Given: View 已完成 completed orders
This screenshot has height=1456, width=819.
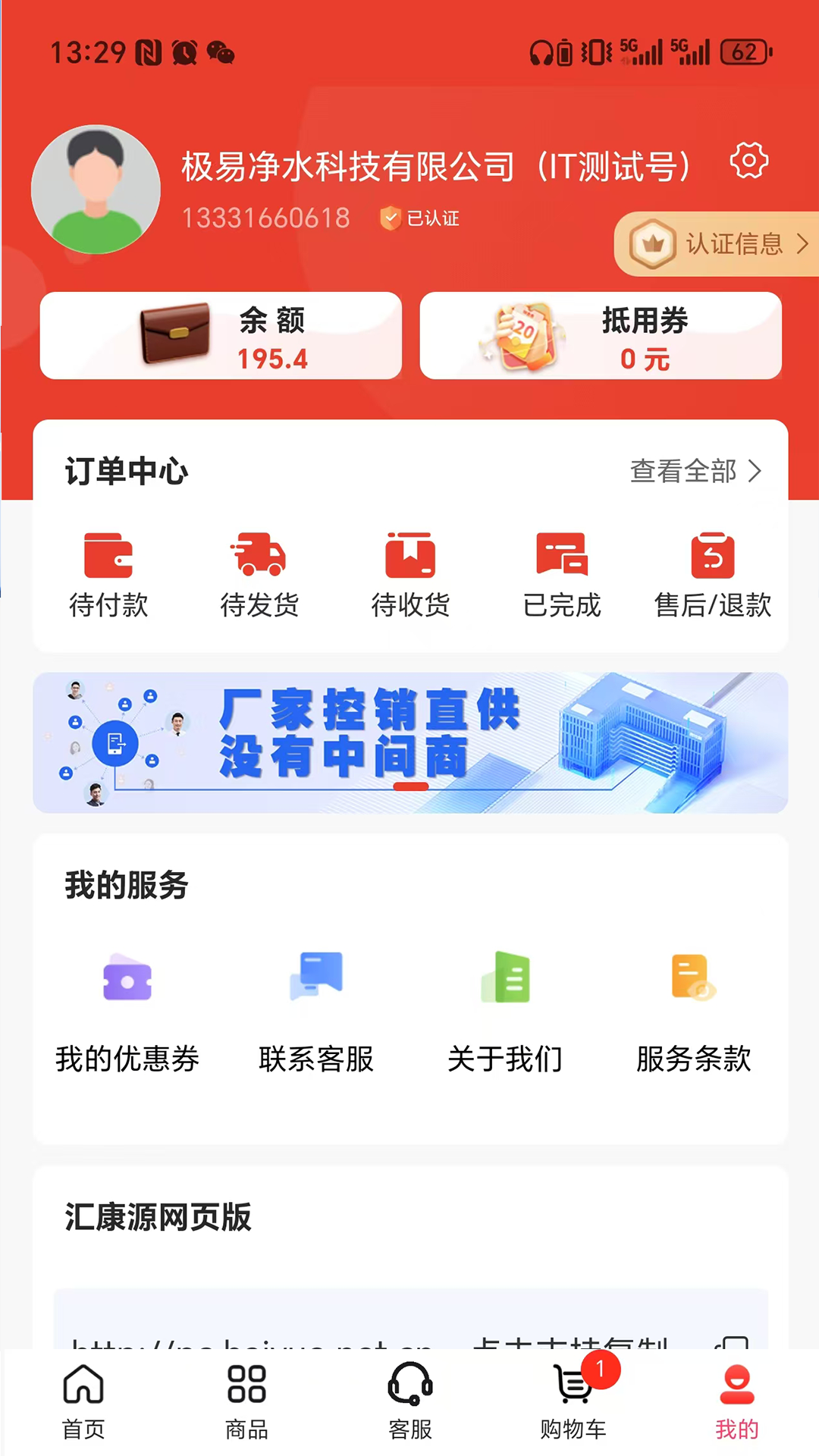Looking at the screenshot, I should [561, 573].
